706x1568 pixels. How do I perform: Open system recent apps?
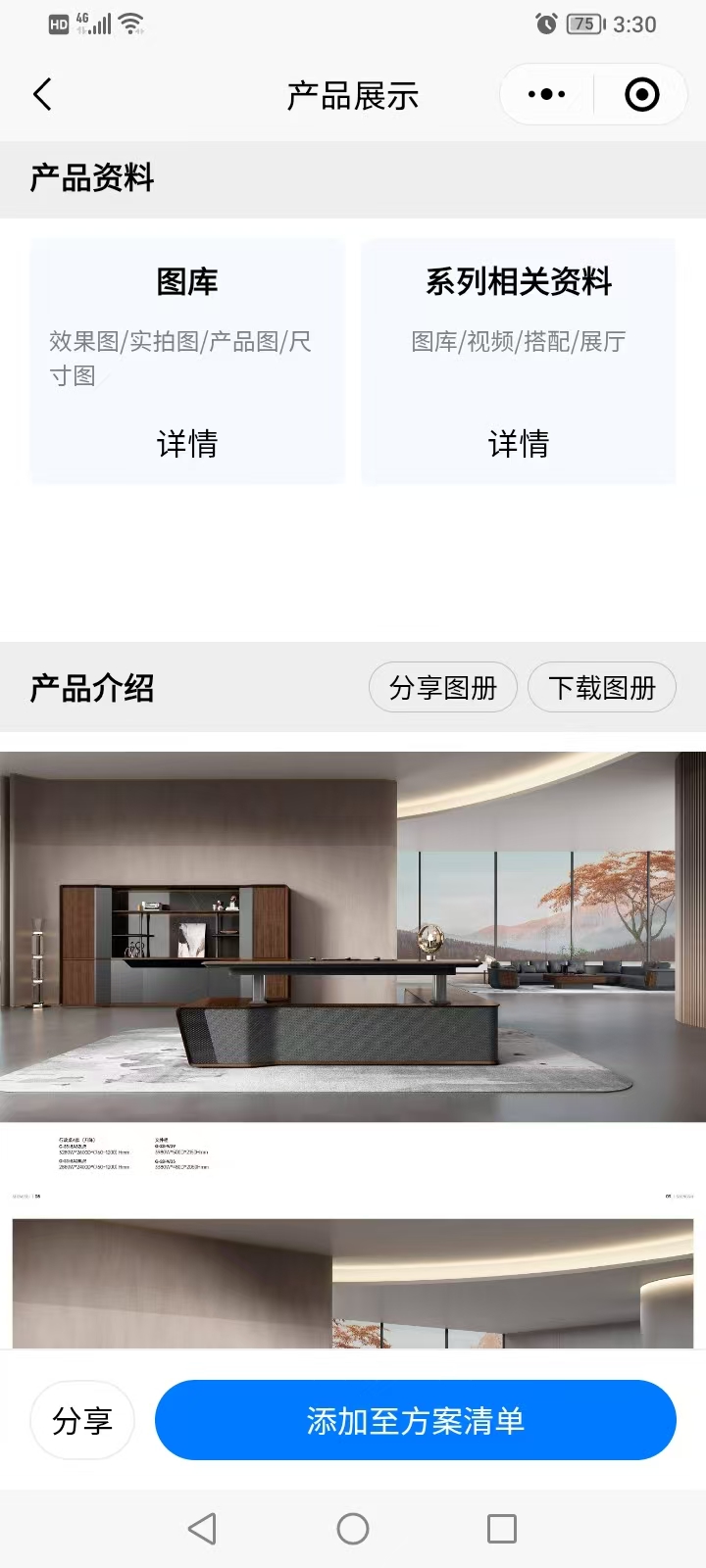click(501, 1528)
